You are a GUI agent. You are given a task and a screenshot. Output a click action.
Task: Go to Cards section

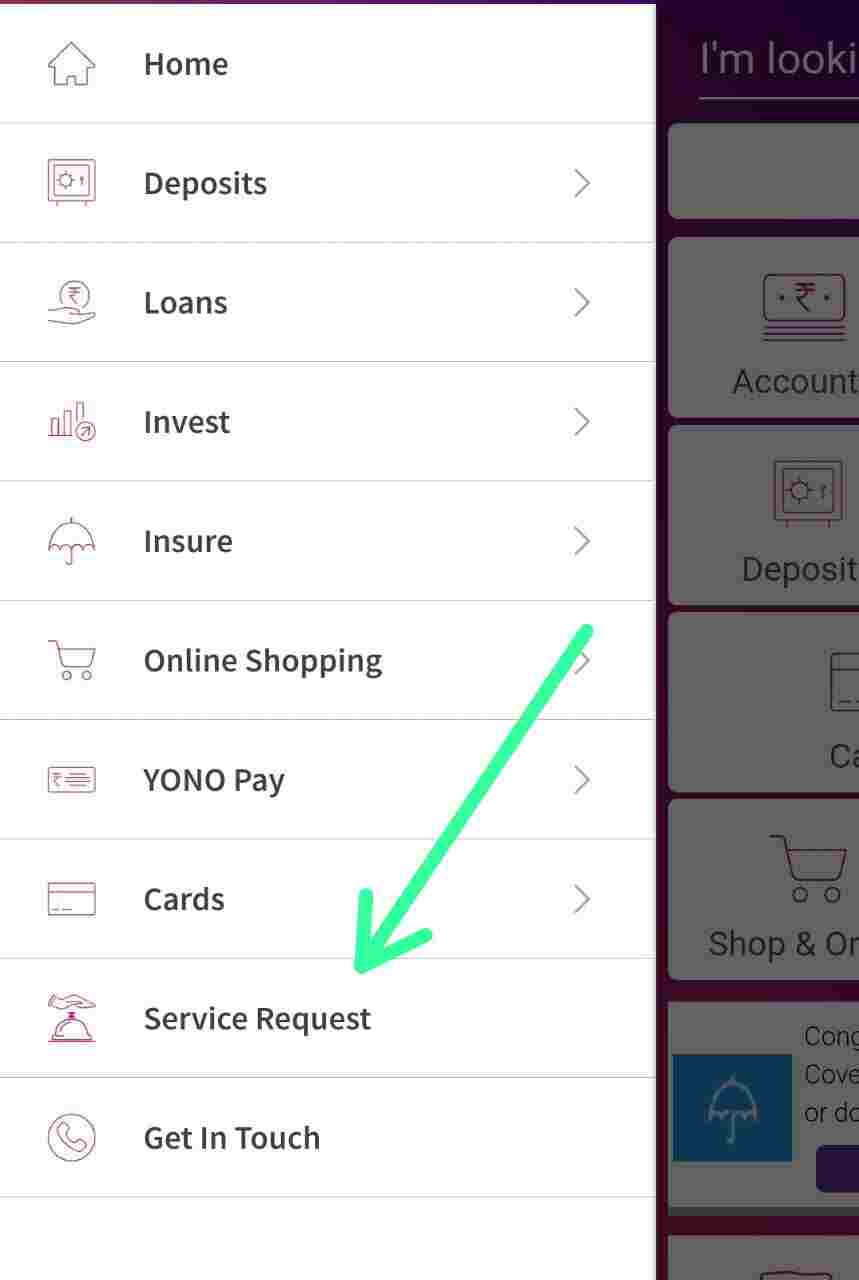point(184,899)
